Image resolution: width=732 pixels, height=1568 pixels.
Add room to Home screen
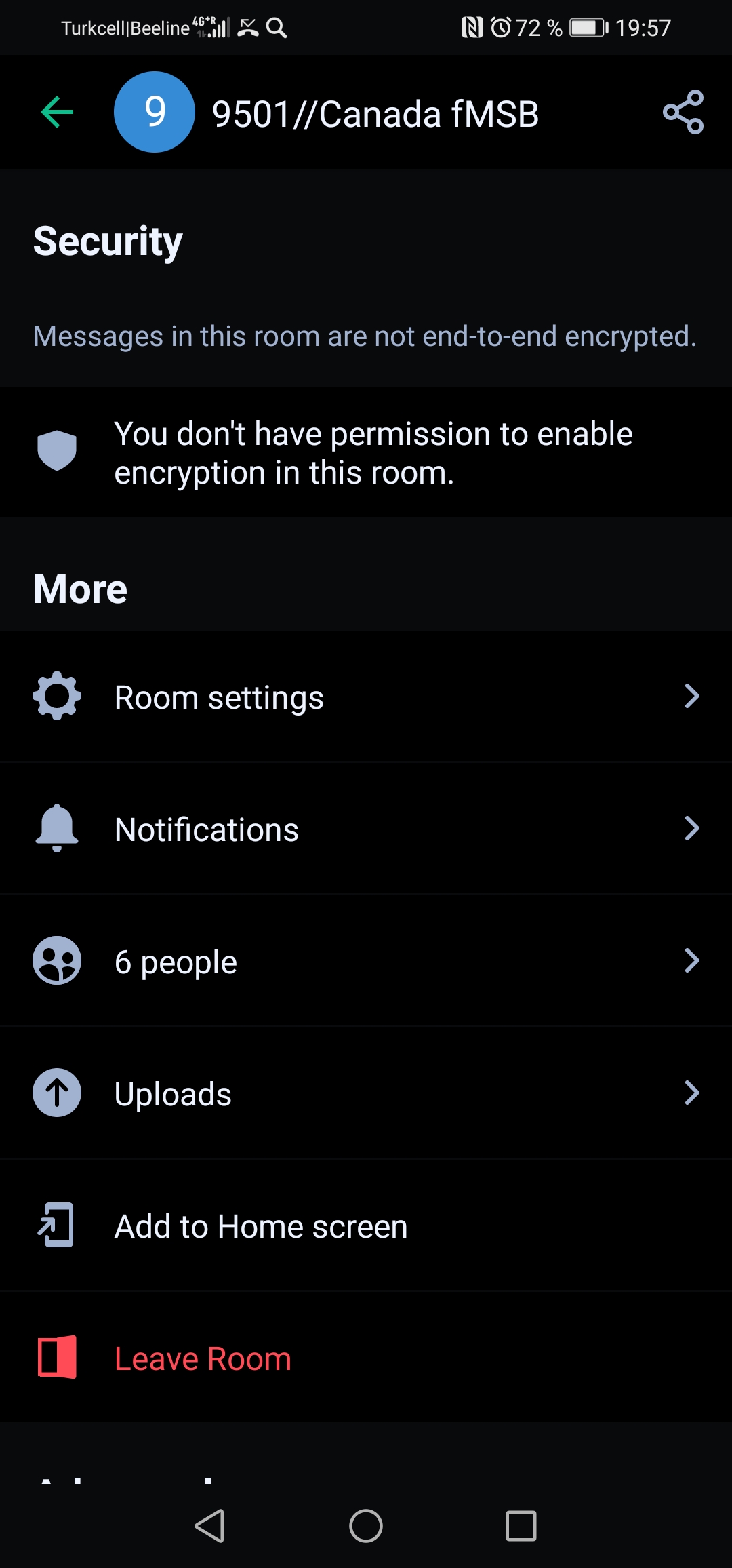tap(366, 1226)
